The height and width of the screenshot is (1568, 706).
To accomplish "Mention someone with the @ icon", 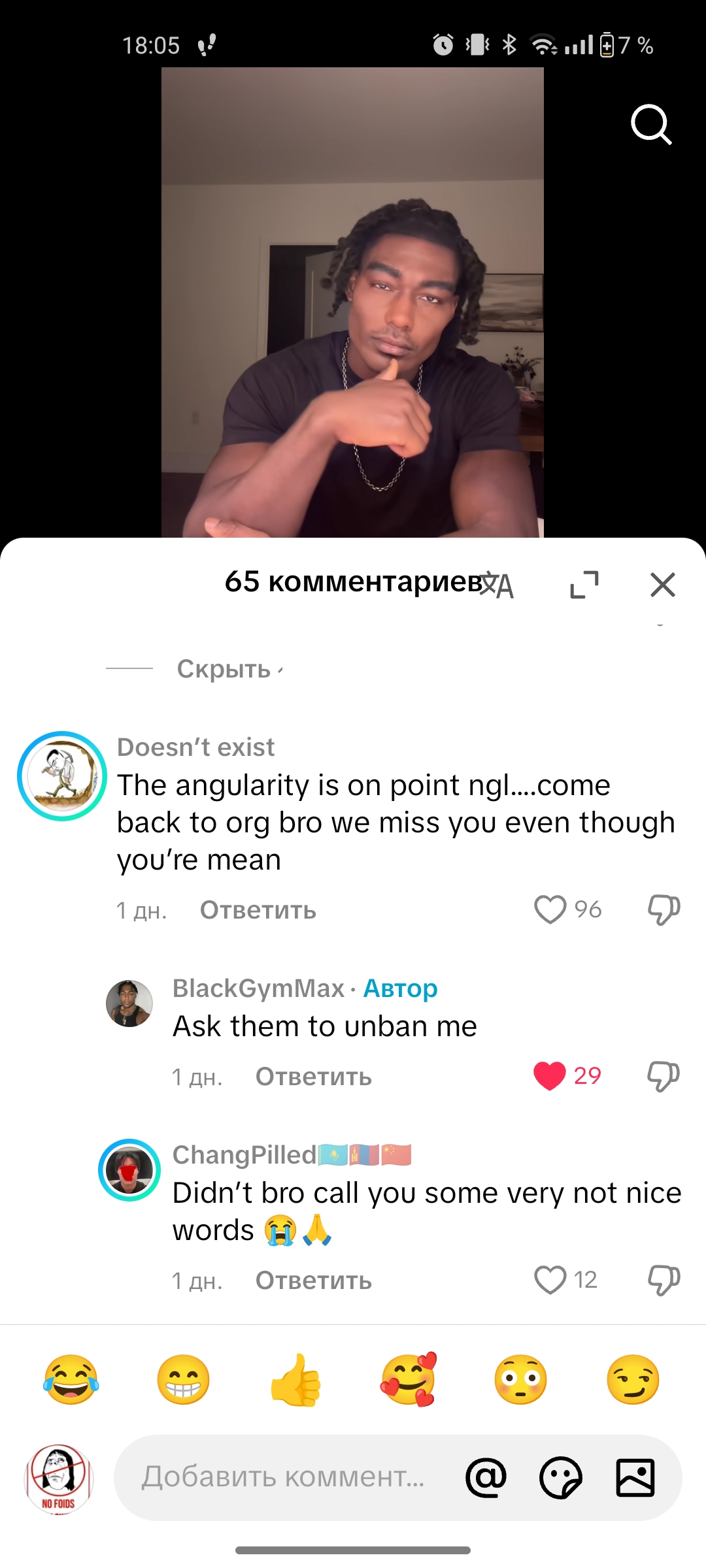I will click(486, 1477).
